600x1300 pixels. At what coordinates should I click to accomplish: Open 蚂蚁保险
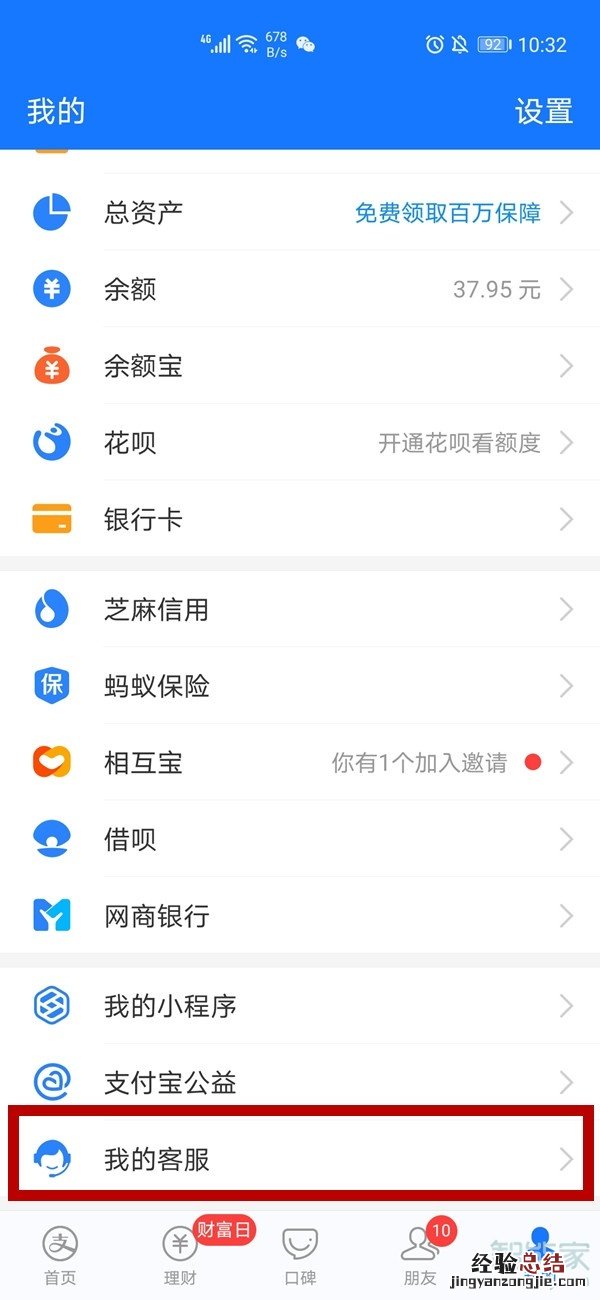click(x=300, y=686)
